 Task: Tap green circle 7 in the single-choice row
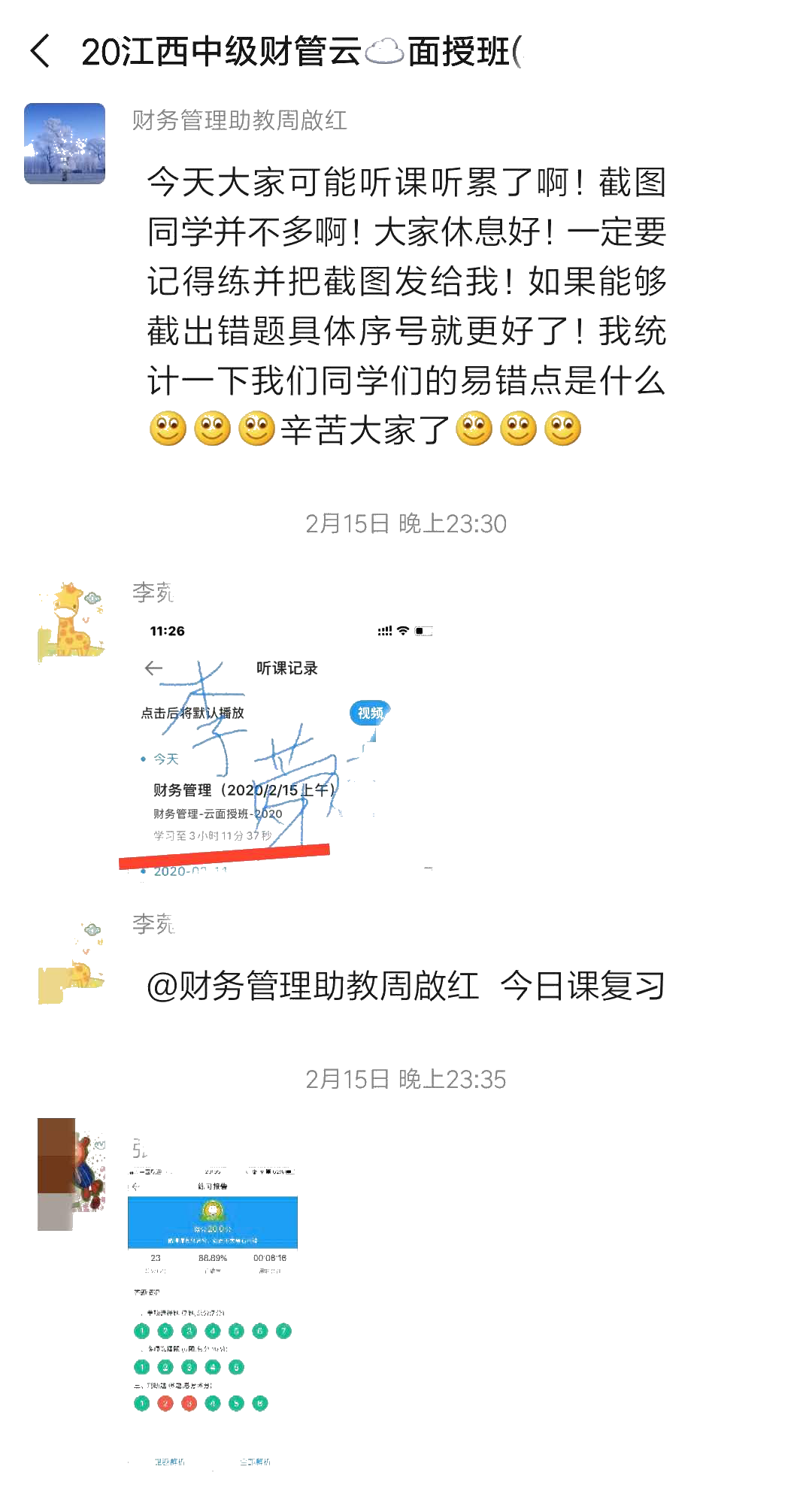click(x=283, y=1331)
